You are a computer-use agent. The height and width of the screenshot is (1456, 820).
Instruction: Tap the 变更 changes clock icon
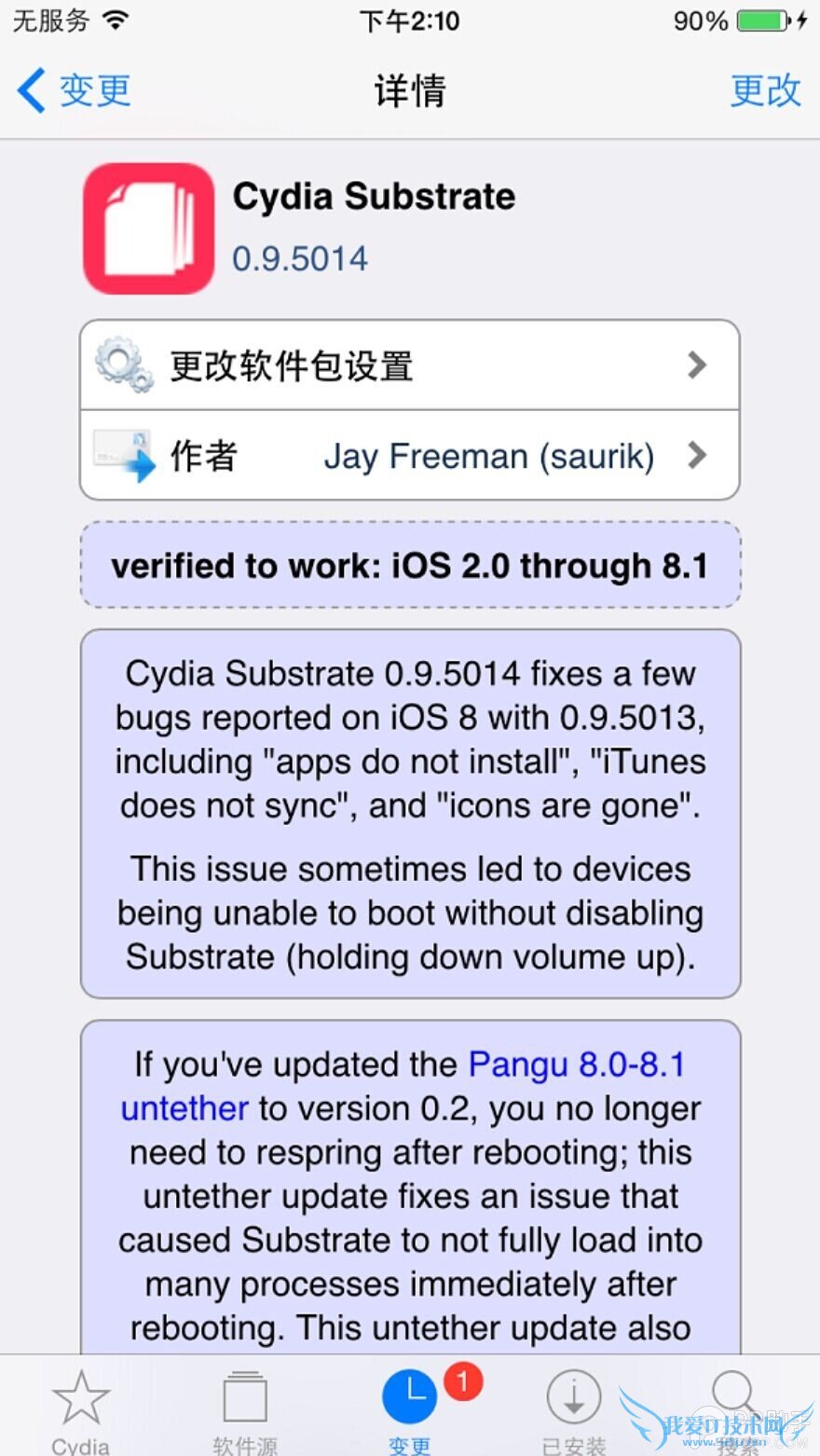(409, 1395)
